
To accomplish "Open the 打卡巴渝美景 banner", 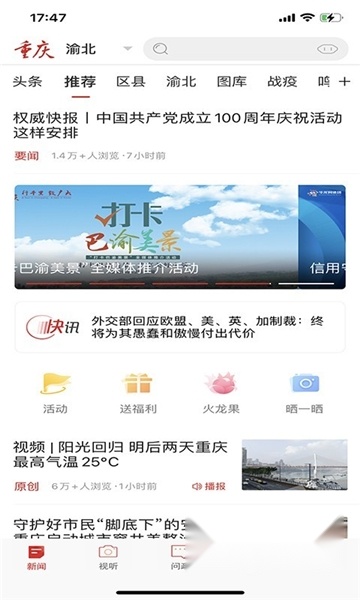I will click(156, 236).
